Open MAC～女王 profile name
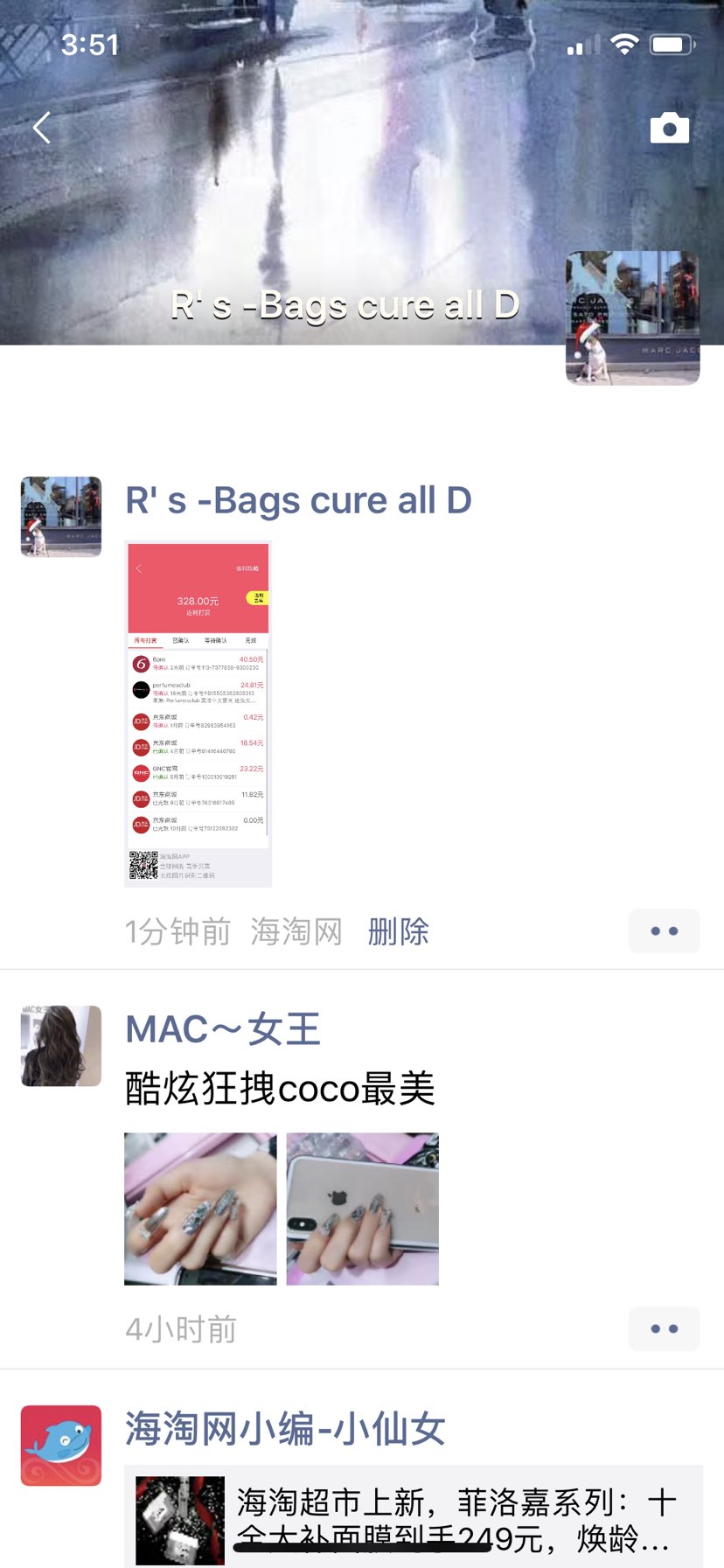Viewport: 724px width, 1568px height. tap(223, 1028)
